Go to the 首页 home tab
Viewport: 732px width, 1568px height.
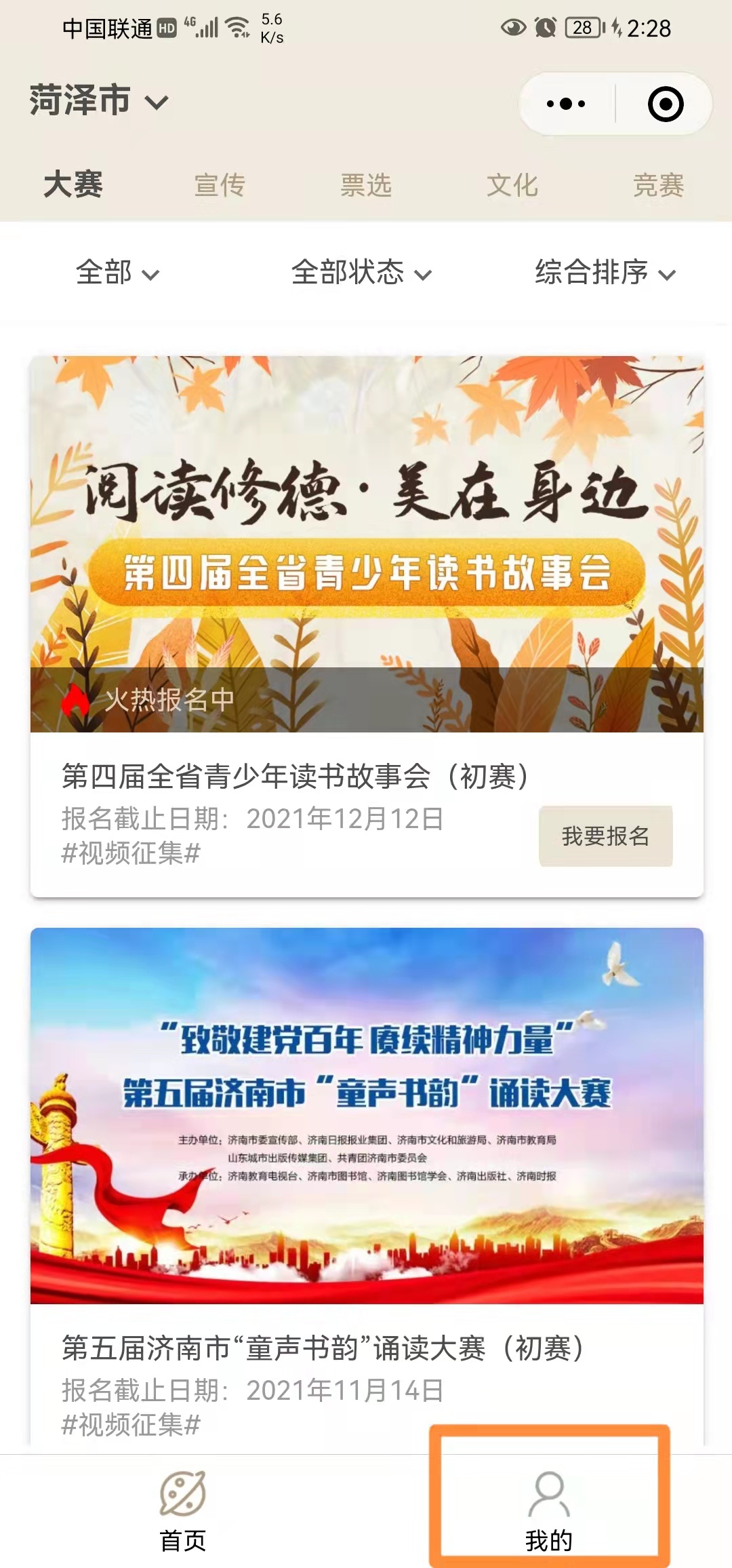tap(183, 1511)
